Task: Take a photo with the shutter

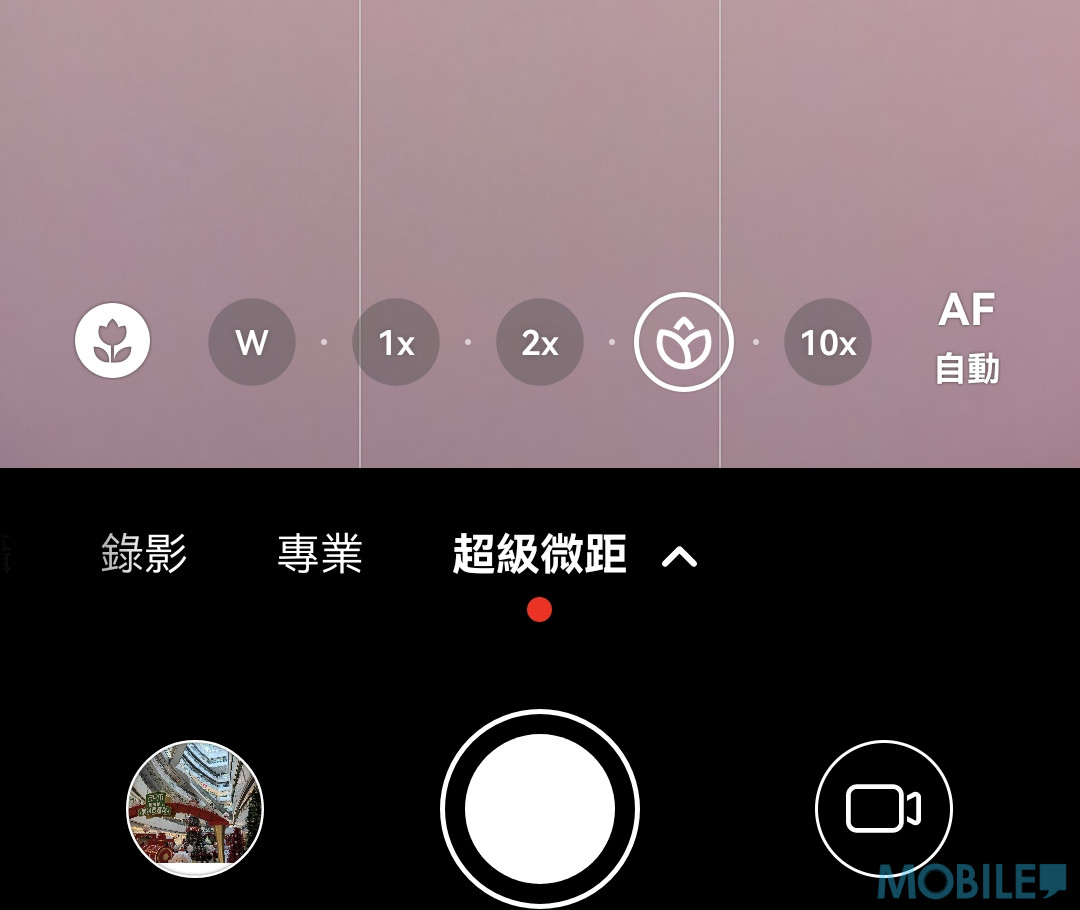Action: pos(540,808)
